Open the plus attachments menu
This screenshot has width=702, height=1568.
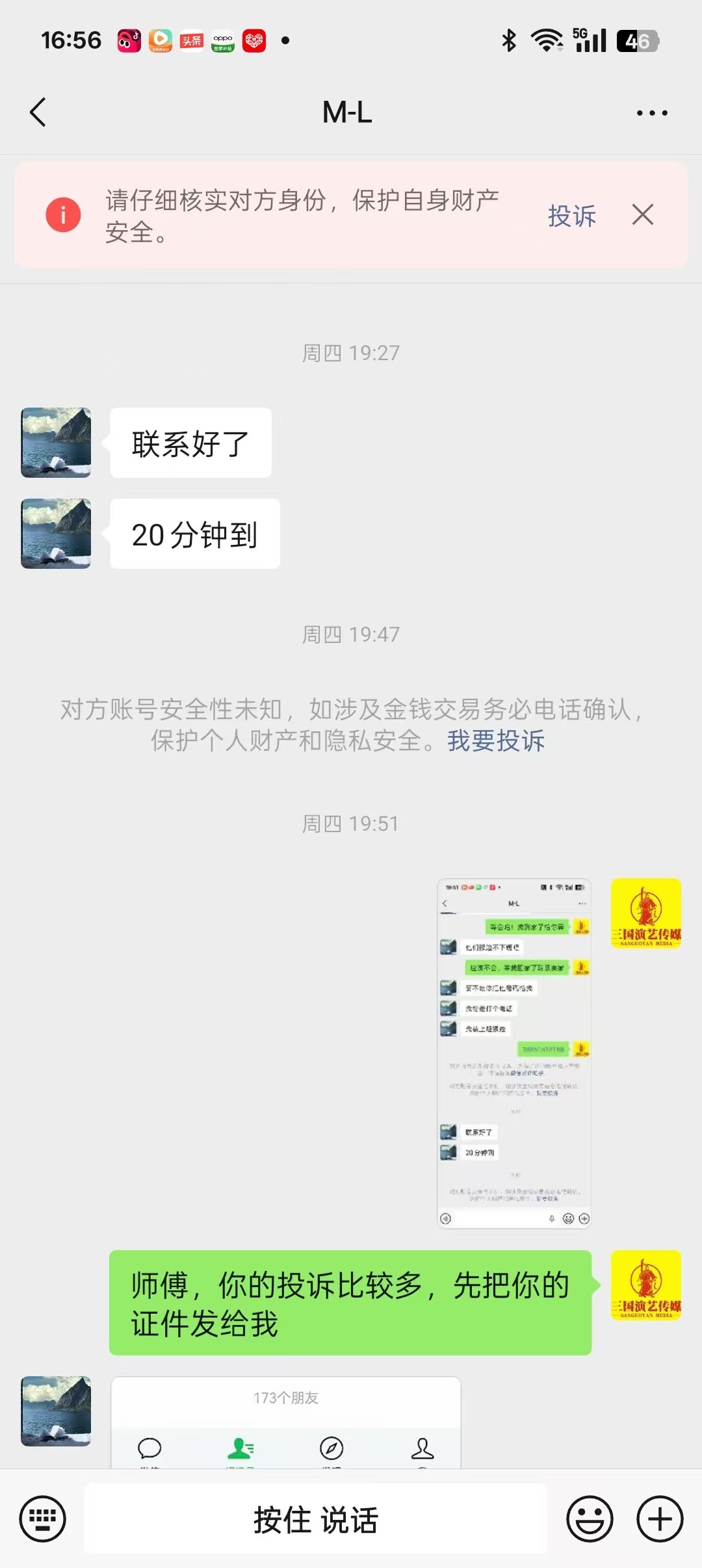[660, 1519]
